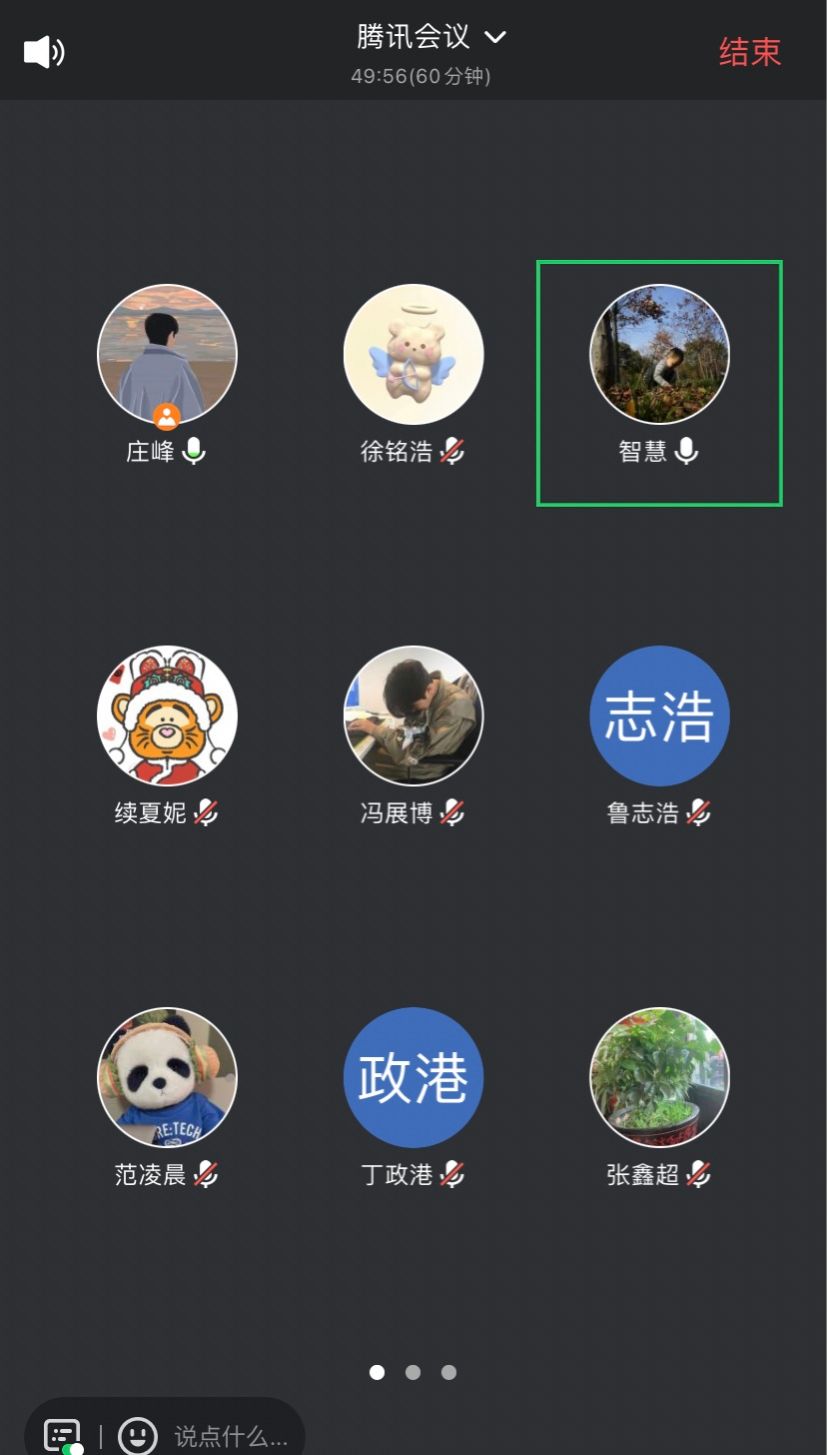Select participant 续夏妮's tile

pos(167,716)
